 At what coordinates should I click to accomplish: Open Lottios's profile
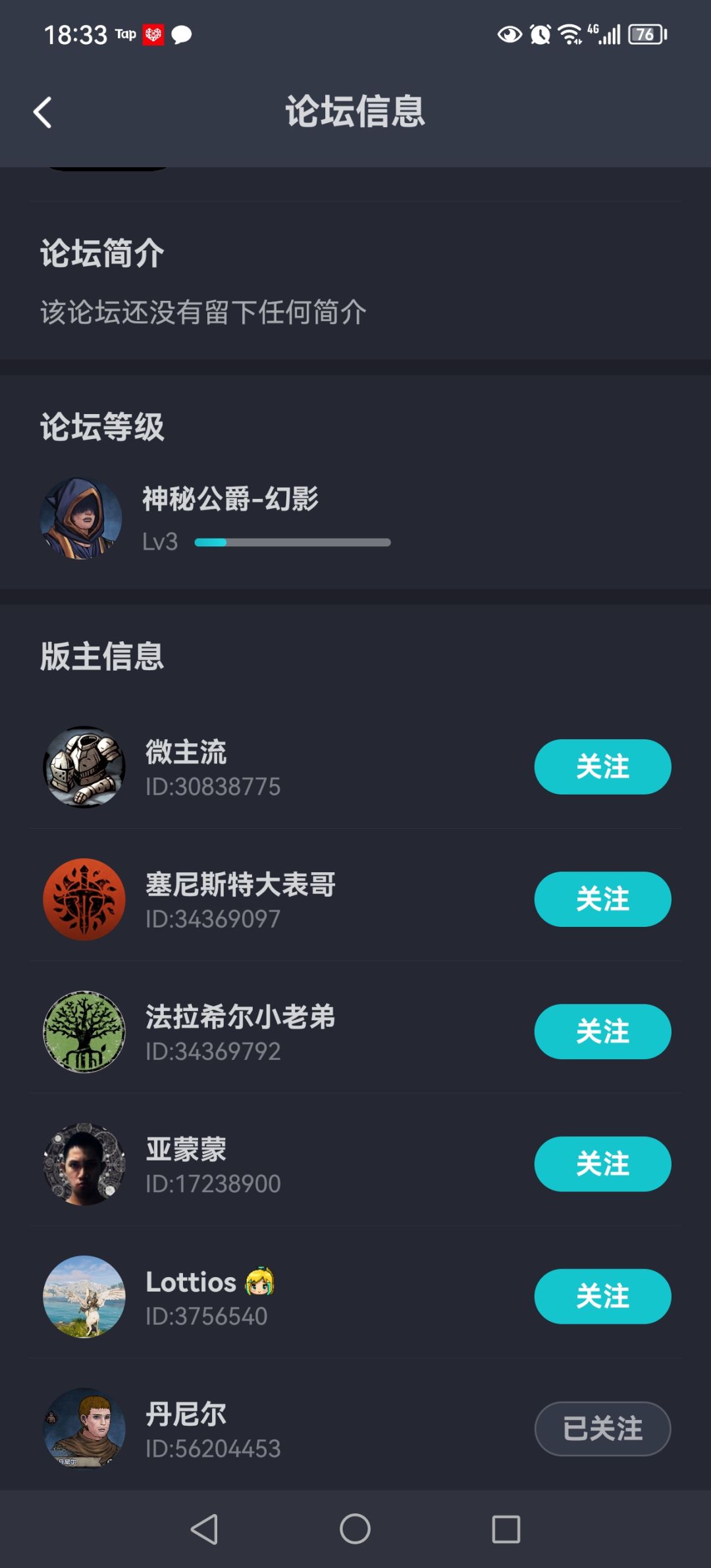point(84,1296)
